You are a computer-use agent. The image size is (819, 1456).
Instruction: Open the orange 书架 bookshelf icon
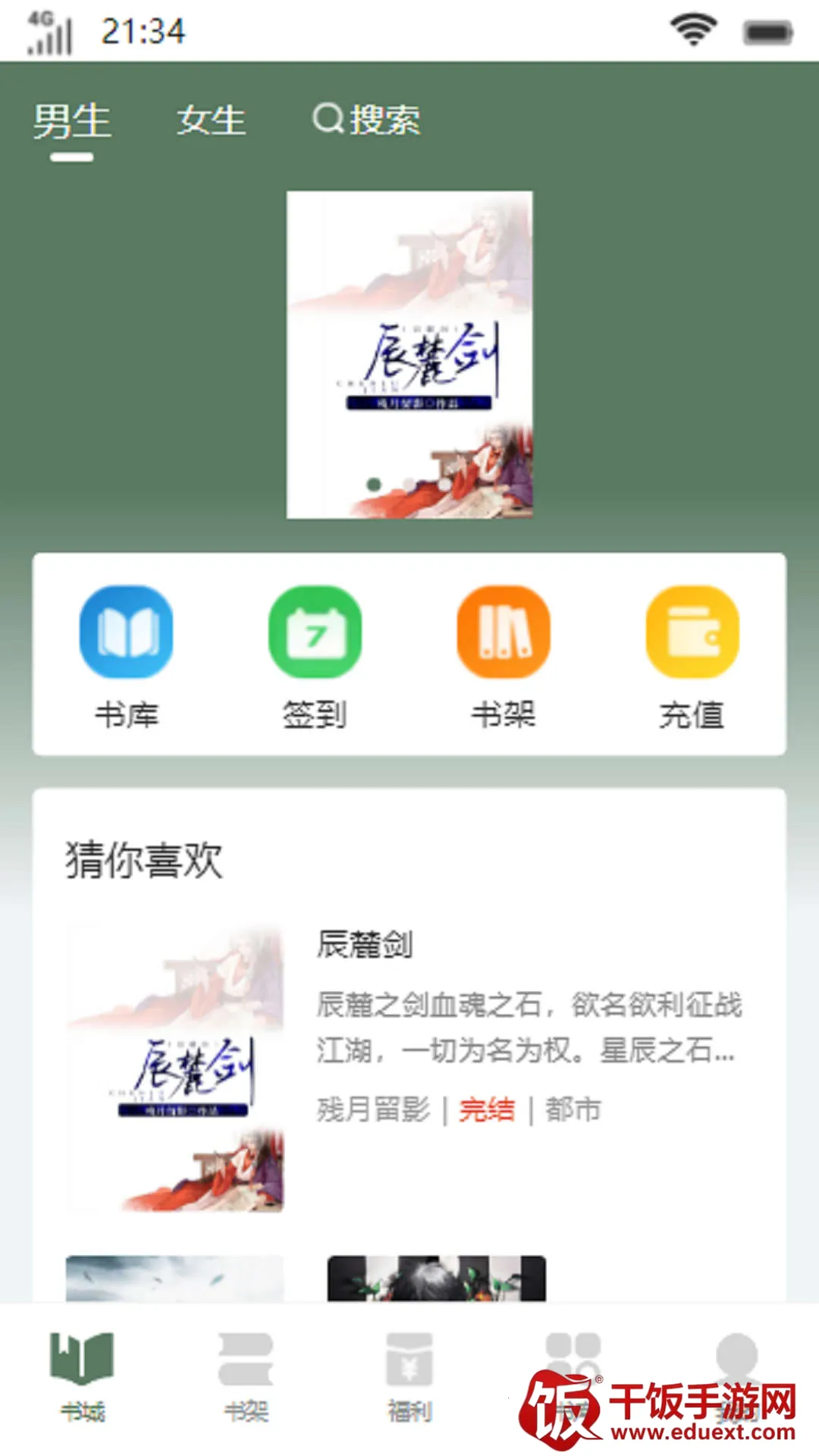[503, 633]
